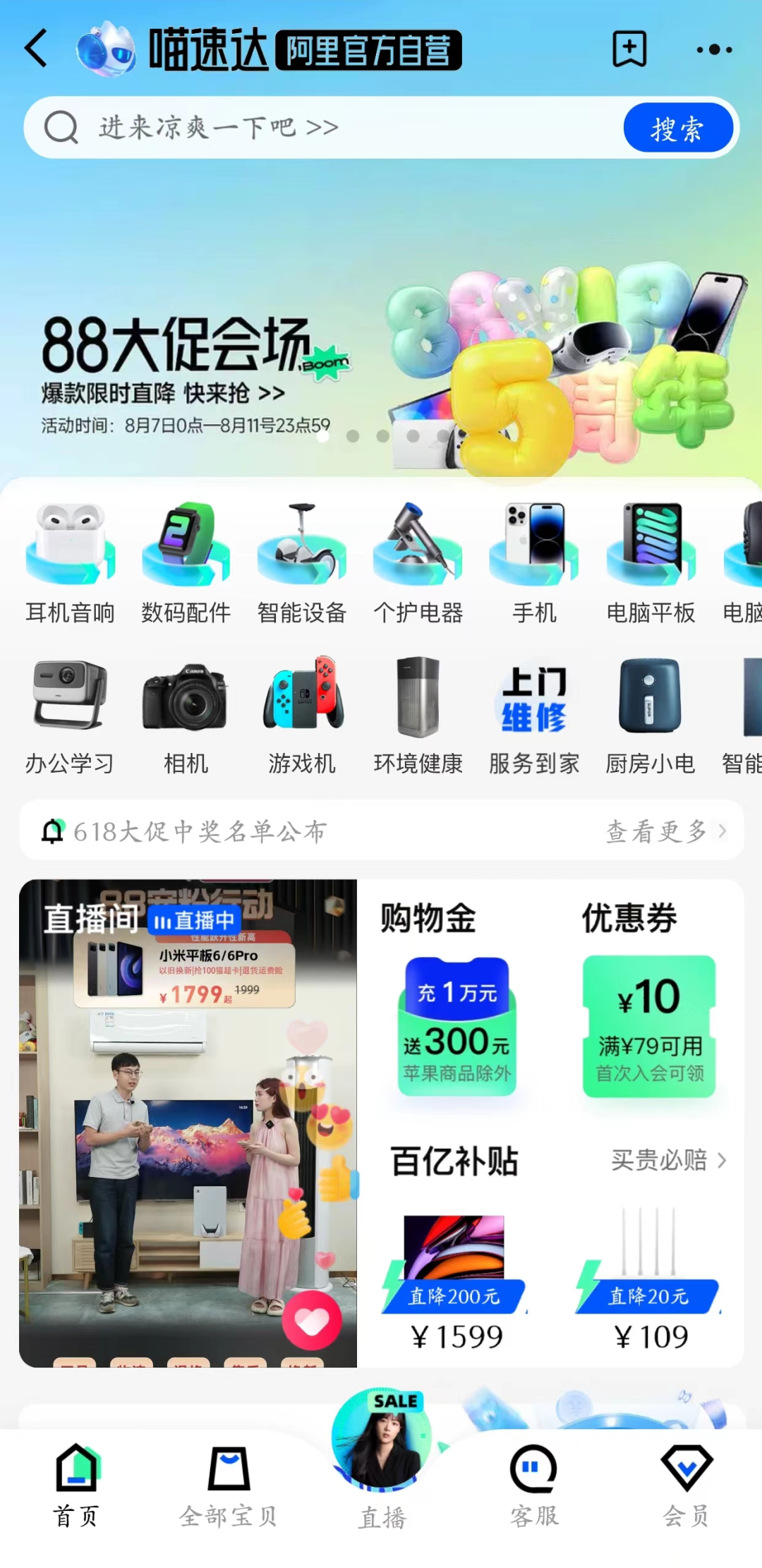Open the 买贵必赔 link
This screenshot has height=1568, width=762.
667,1160
